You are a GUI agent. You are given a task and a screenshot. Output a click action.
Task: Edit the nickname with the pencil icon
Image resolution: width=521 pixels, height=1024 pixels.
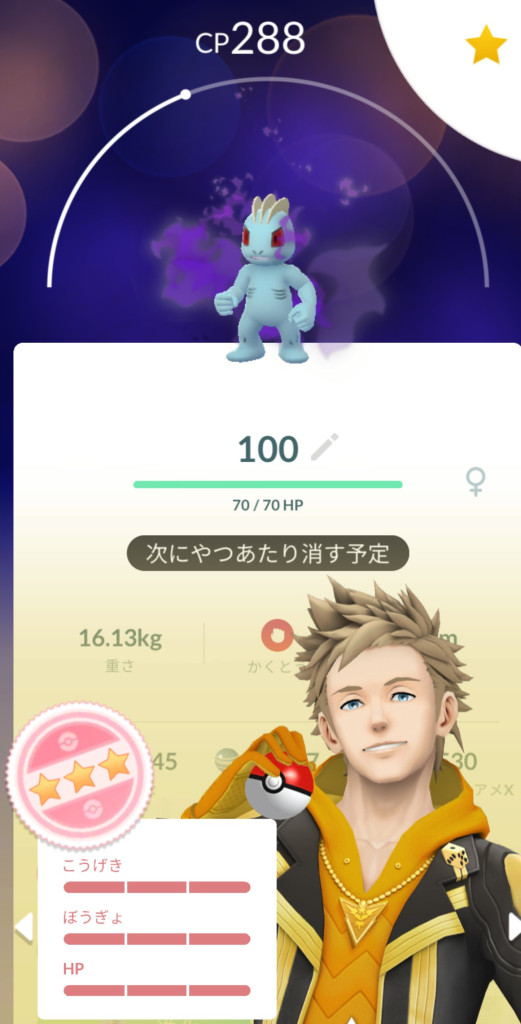click(324, 447)
